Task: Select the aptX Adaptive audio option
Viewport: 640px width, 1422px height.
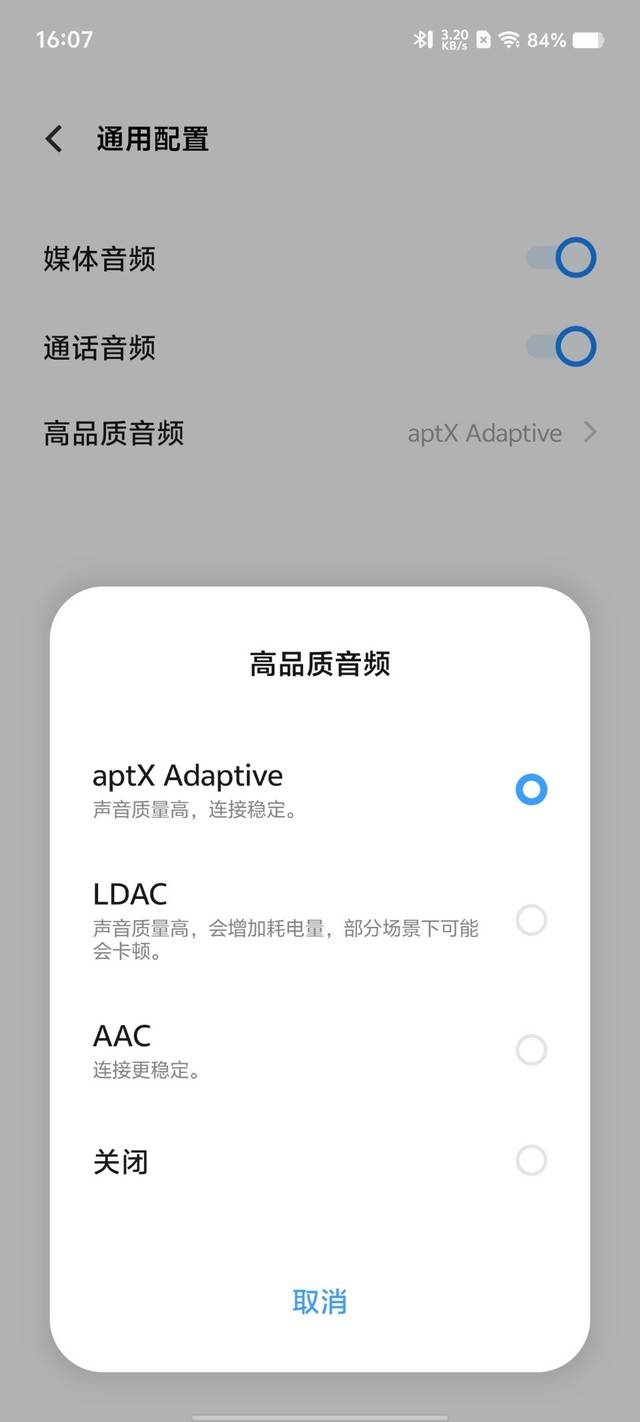Action: point(530,789)
